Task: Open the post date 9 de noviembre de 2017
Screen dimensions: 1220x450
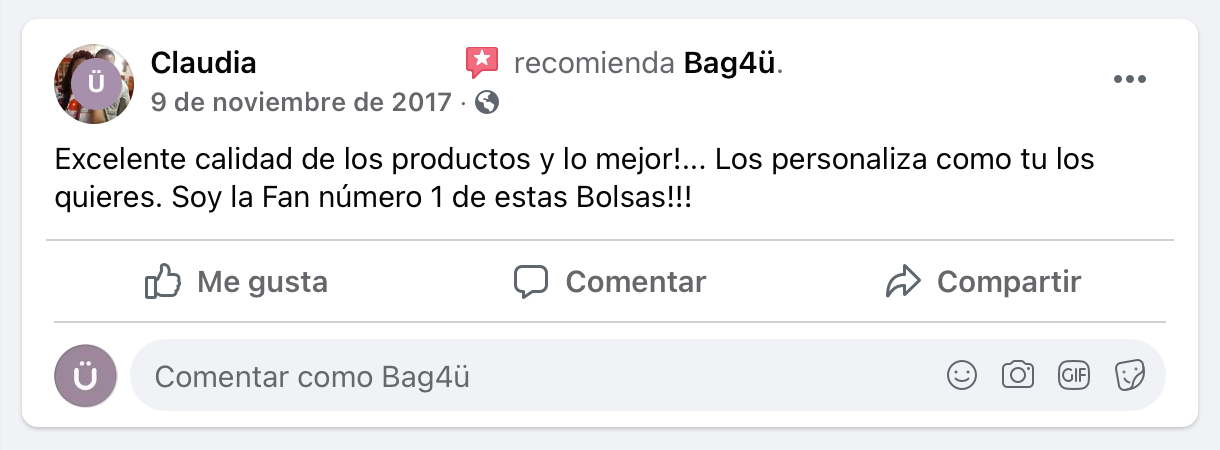Action: point(301,102)
